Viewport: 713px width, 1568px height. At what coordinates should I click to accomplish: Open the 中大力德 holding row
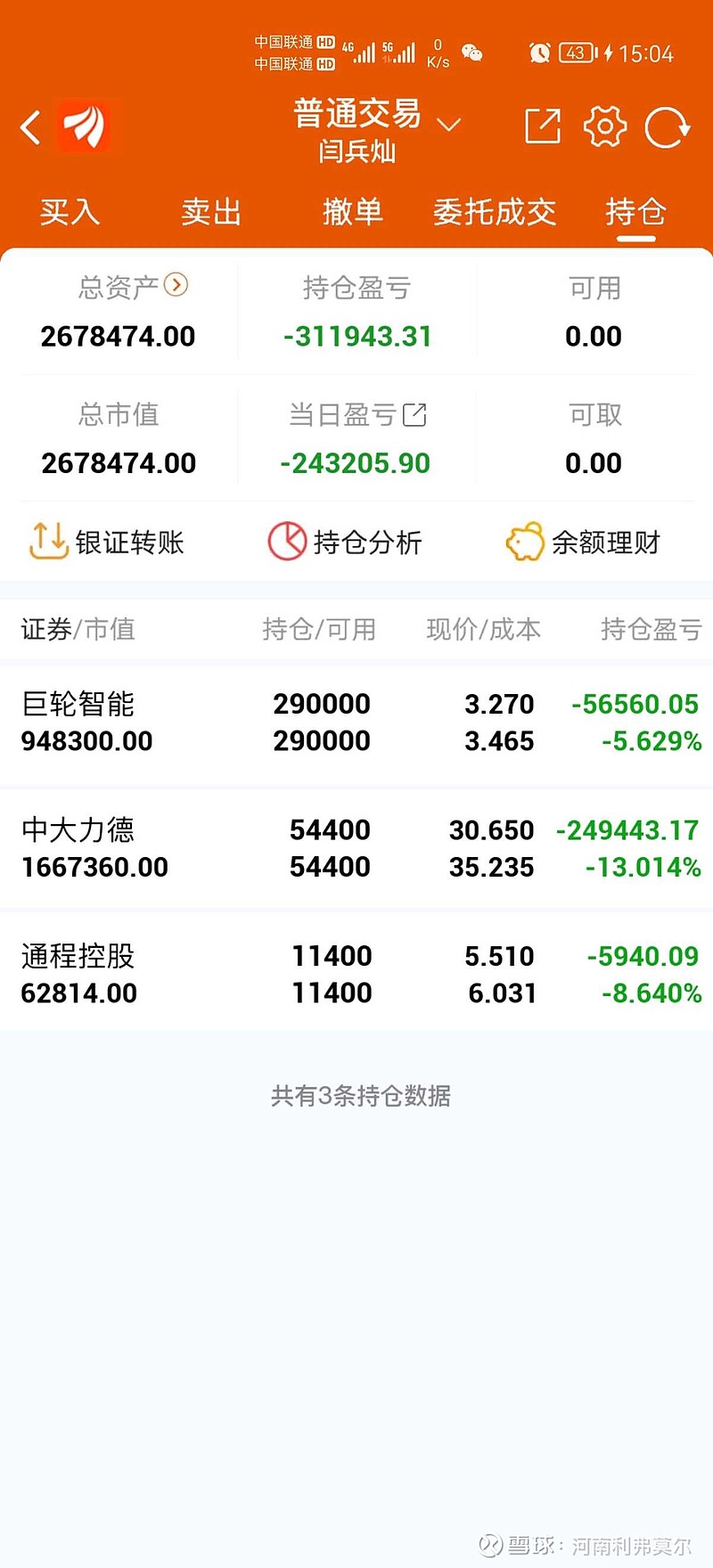pyautogui.click(x=356, y=848)
